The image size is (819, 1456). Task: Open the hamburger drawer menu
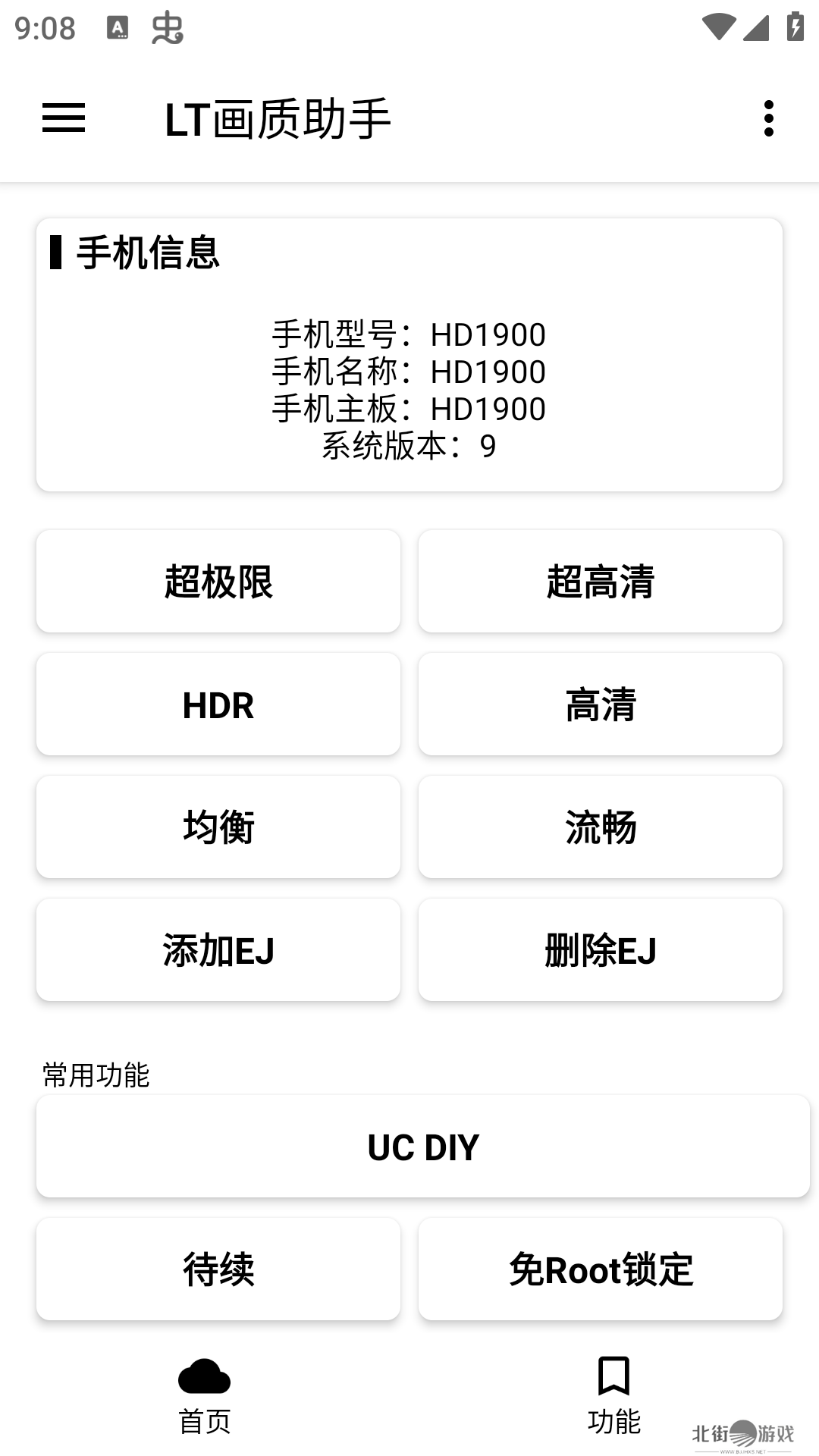(64, 118)
